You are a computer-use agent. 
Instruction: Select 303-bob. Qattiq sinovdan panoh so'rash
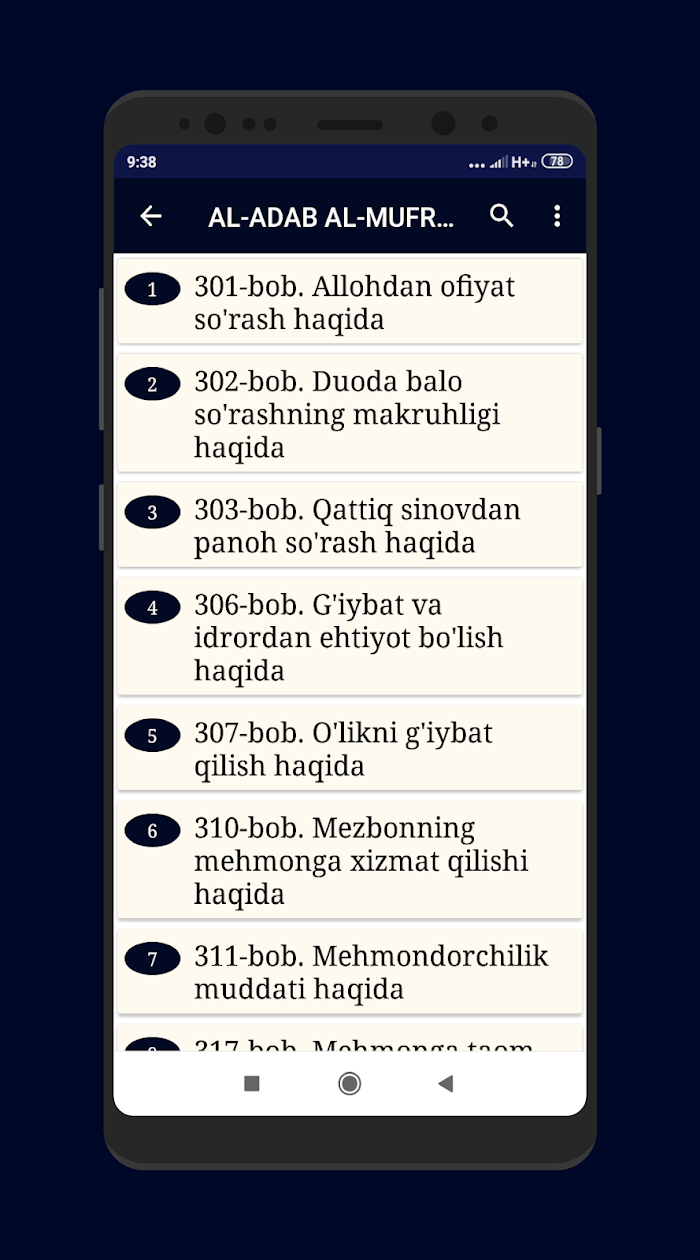click(350, 525)
